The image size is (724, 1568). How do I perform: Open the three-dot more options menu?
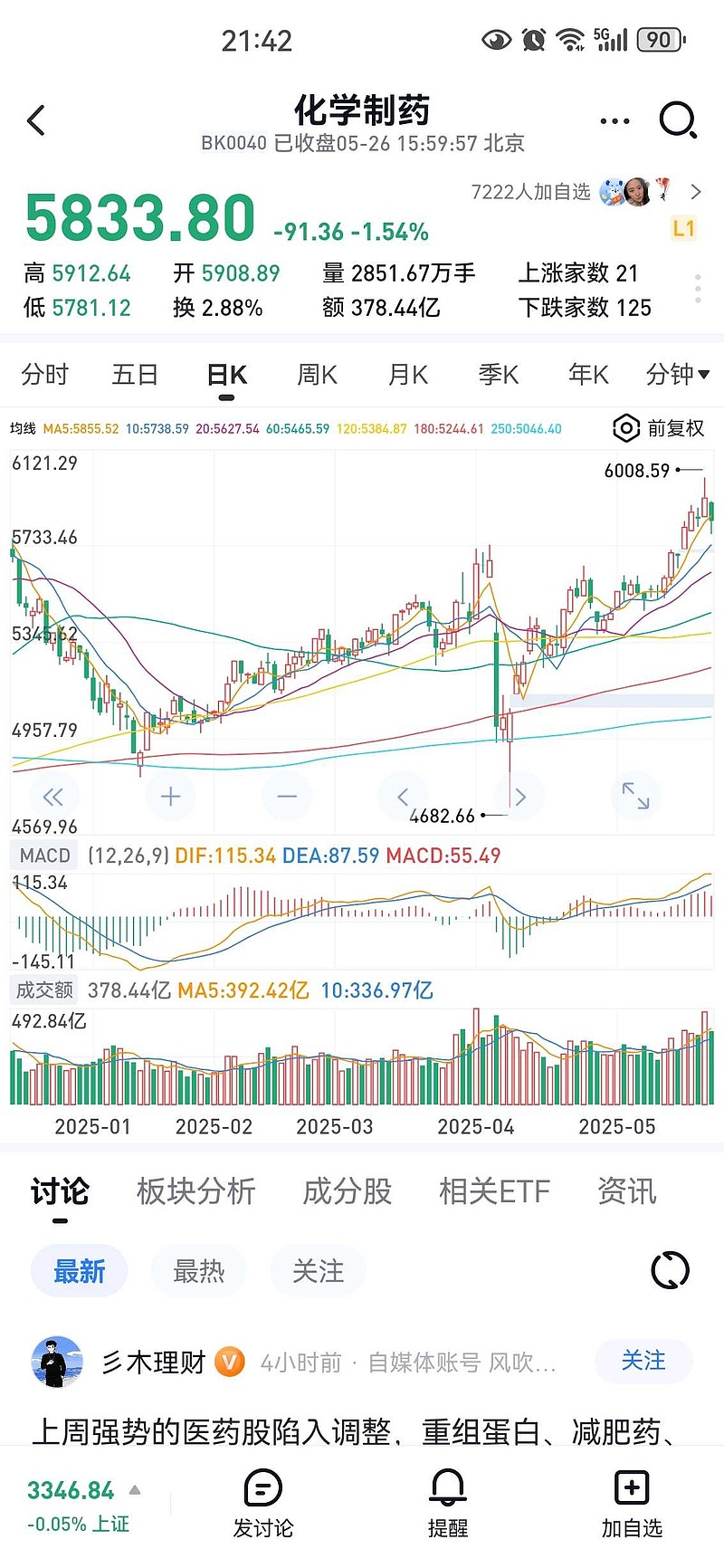[x=614, y=120]
